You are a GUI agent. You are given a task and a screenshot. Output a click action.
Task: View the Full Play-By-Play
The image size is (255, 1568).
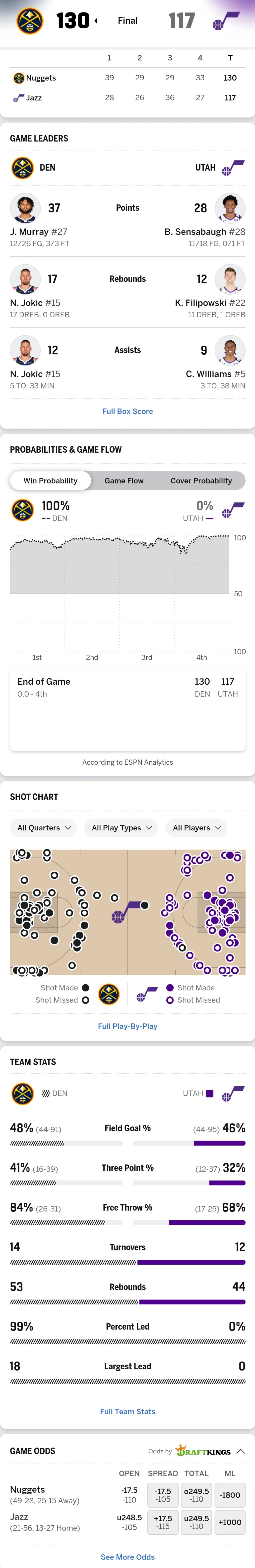point(127,1026)
